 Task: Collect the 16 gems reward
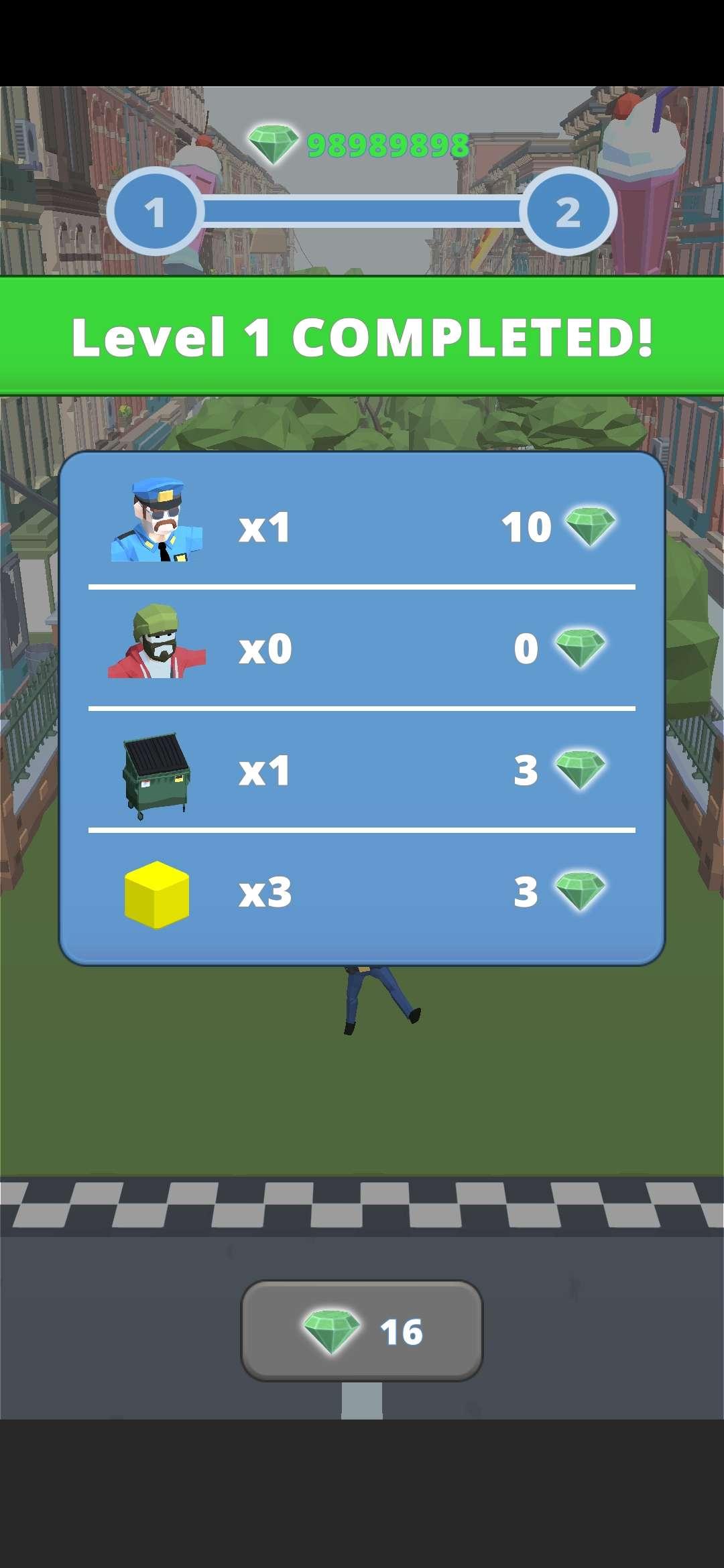click(x=362, y=1331)
